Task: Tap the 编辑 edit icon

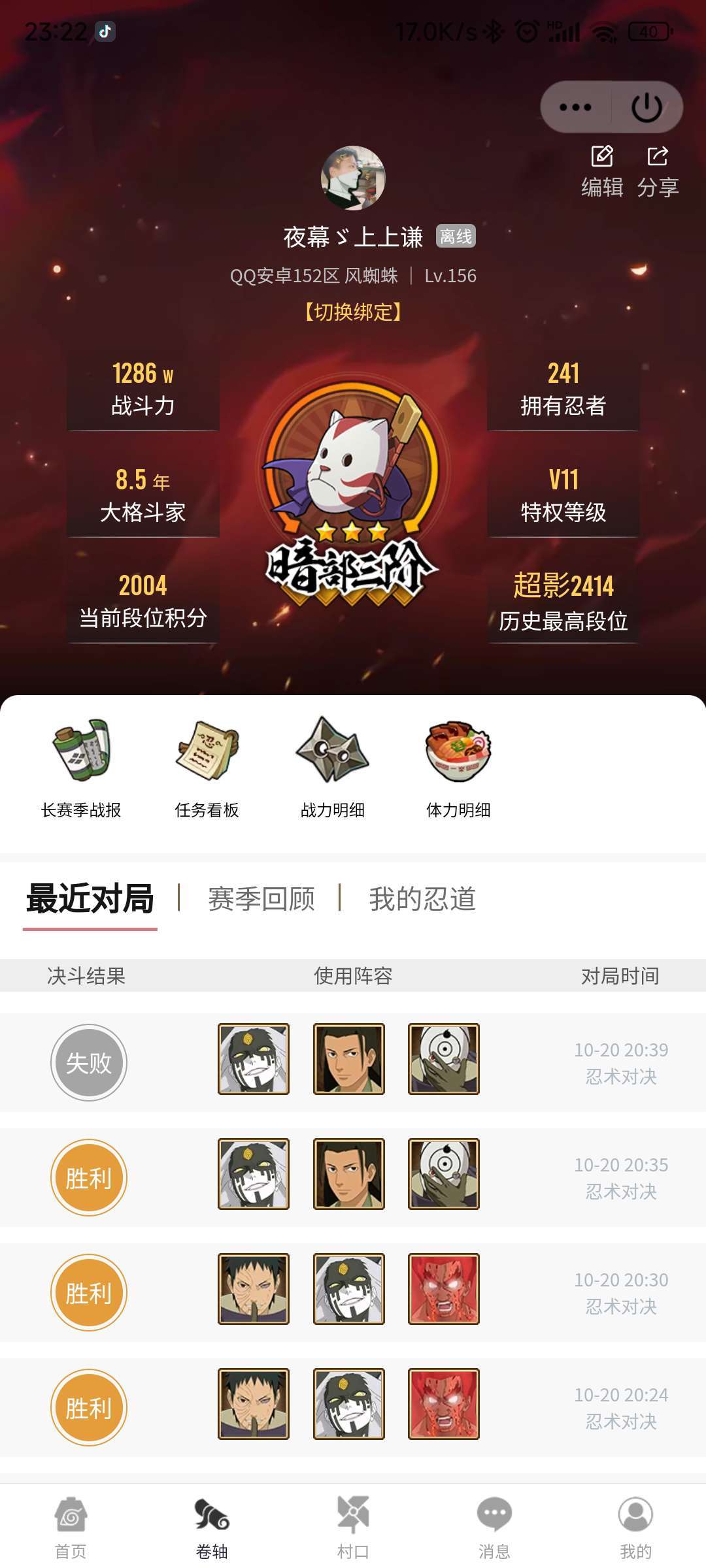Action: tap(602, 172)
